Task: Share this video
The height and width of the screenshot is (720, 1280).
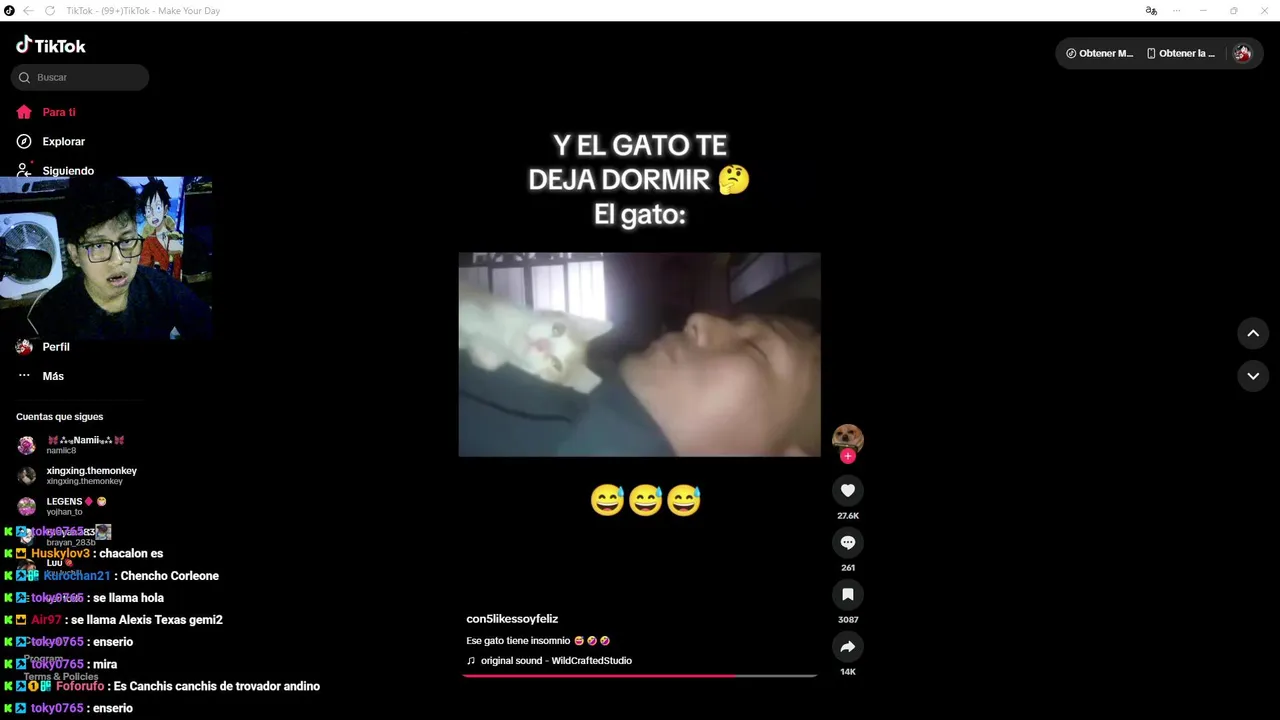Action: pos(847,646)
